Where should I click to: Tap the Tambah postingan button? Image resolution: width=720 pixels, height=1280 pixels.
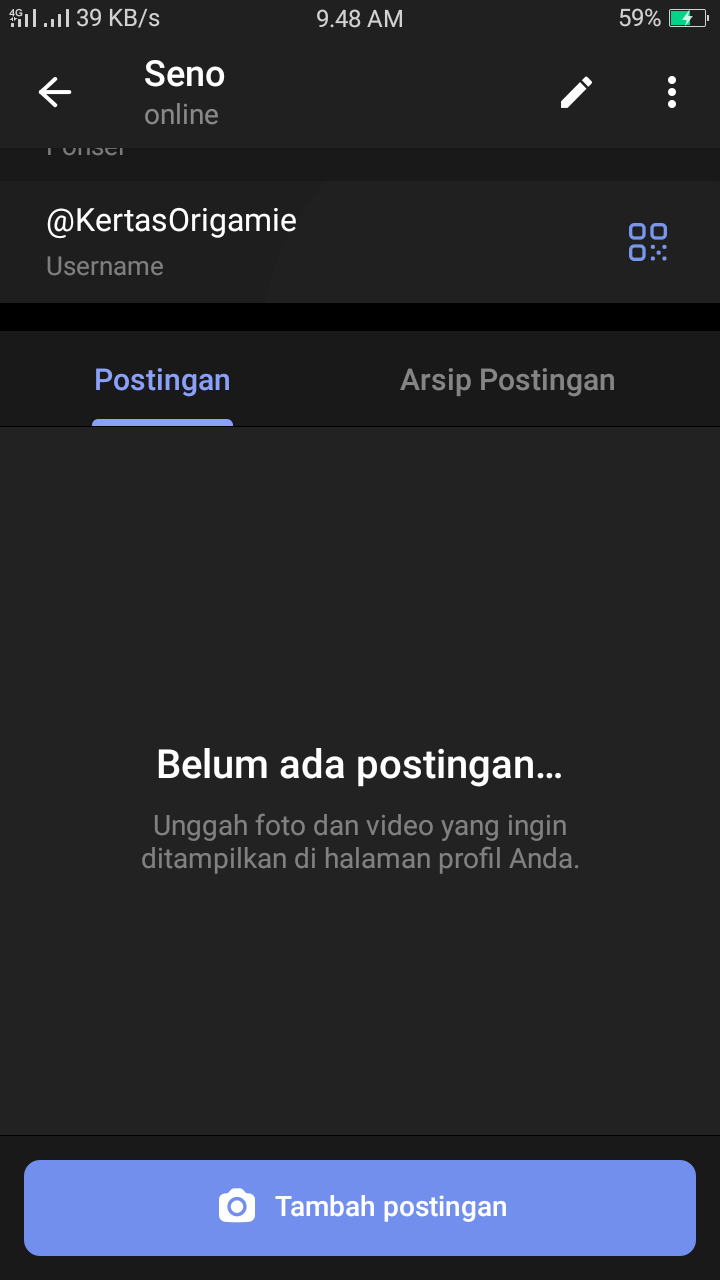point(360,1207)
